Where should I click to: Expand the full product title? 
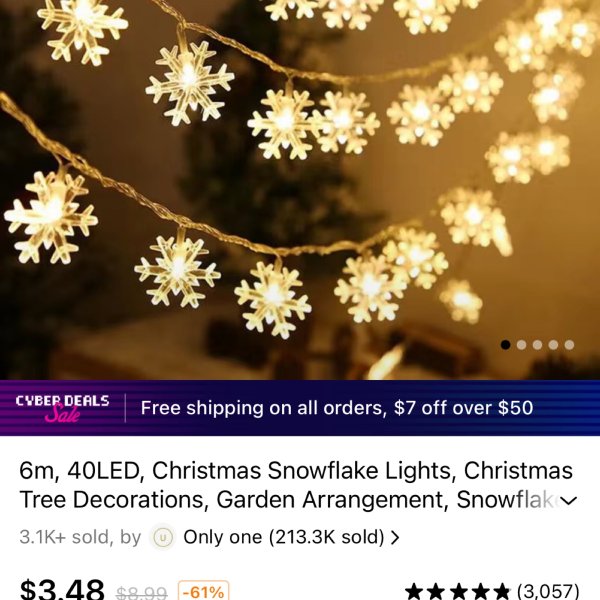pyautogui.click(x=568, y=500)
